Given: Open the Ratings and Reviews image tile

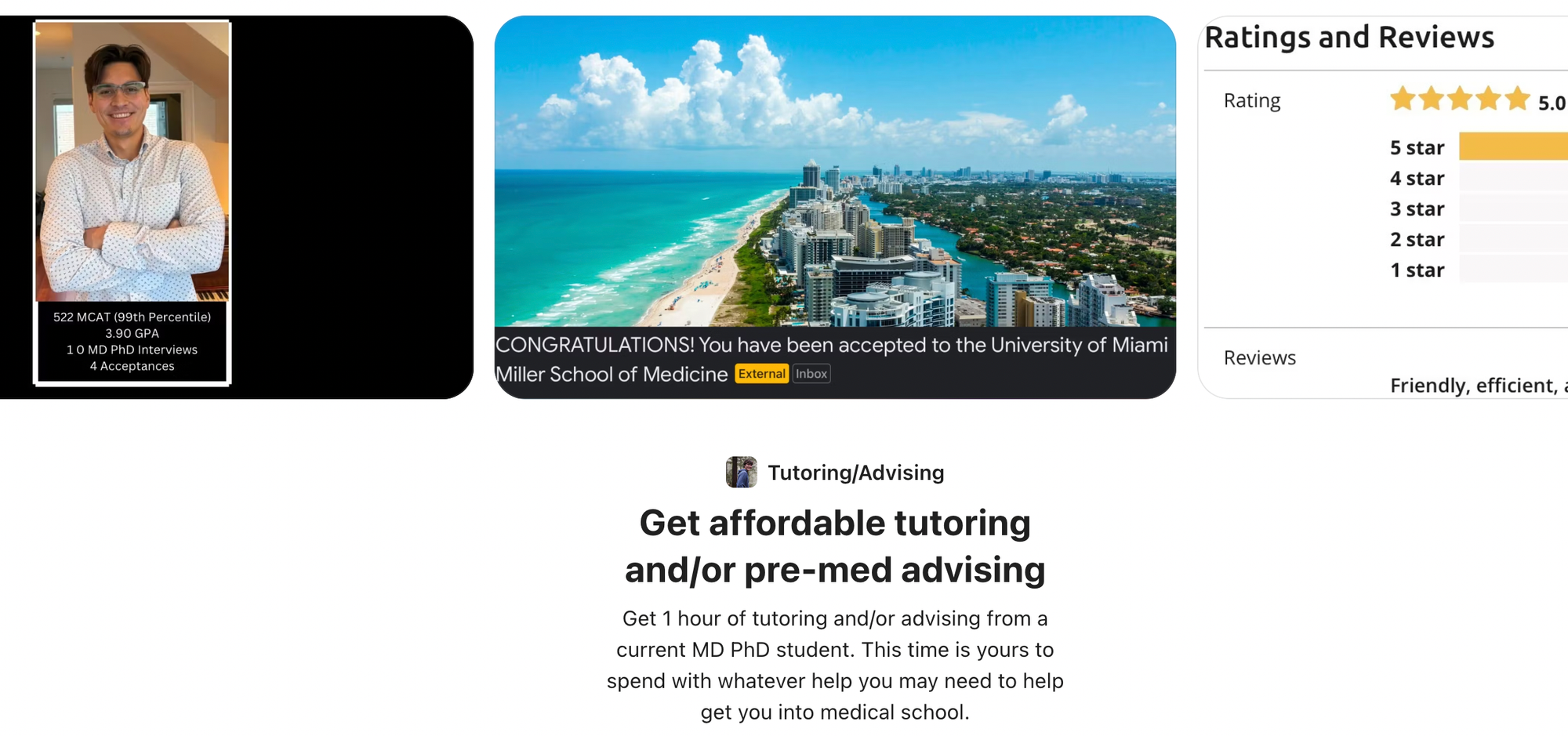Looking at the screenshot, I should (x=1384, y=207).
